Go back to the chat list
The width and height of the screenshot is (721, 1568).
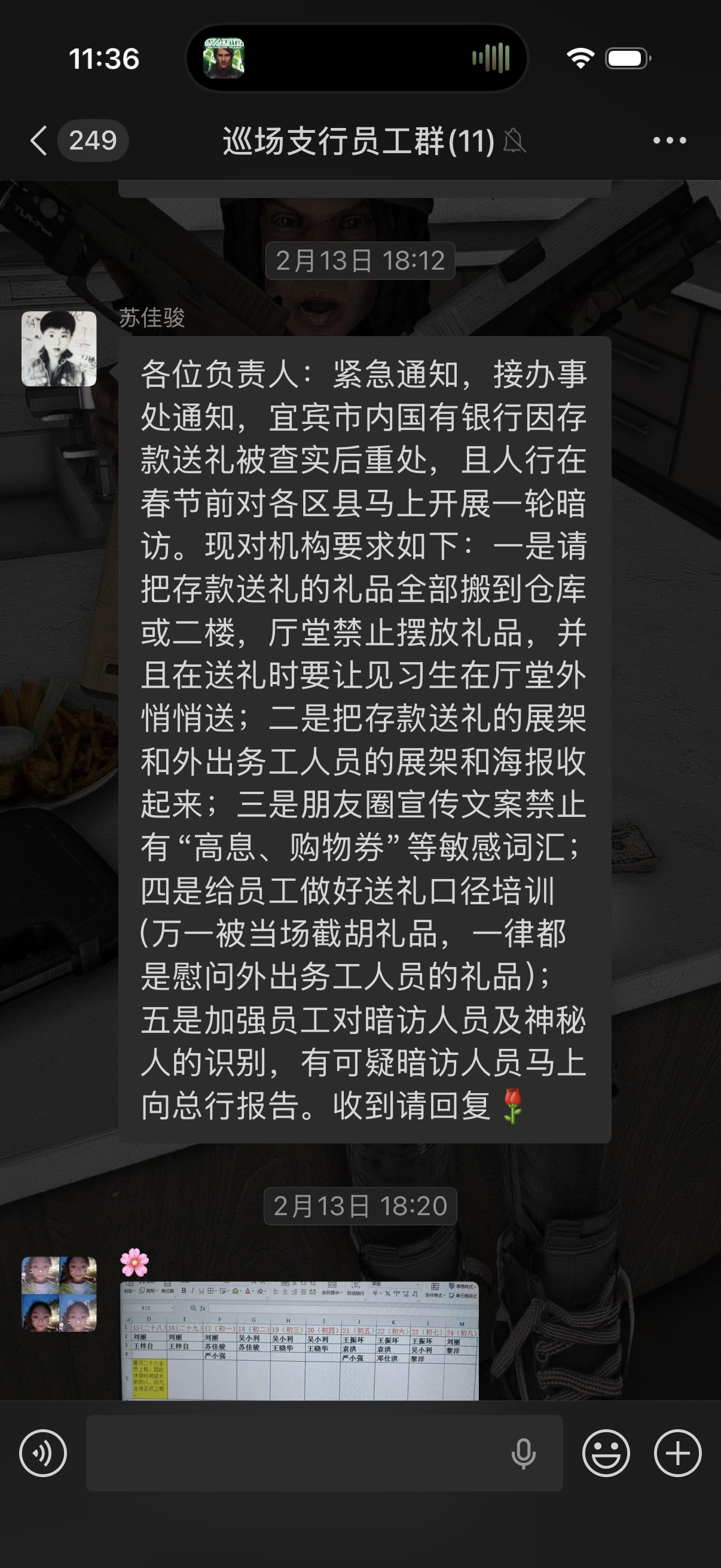tap(40, 141)
